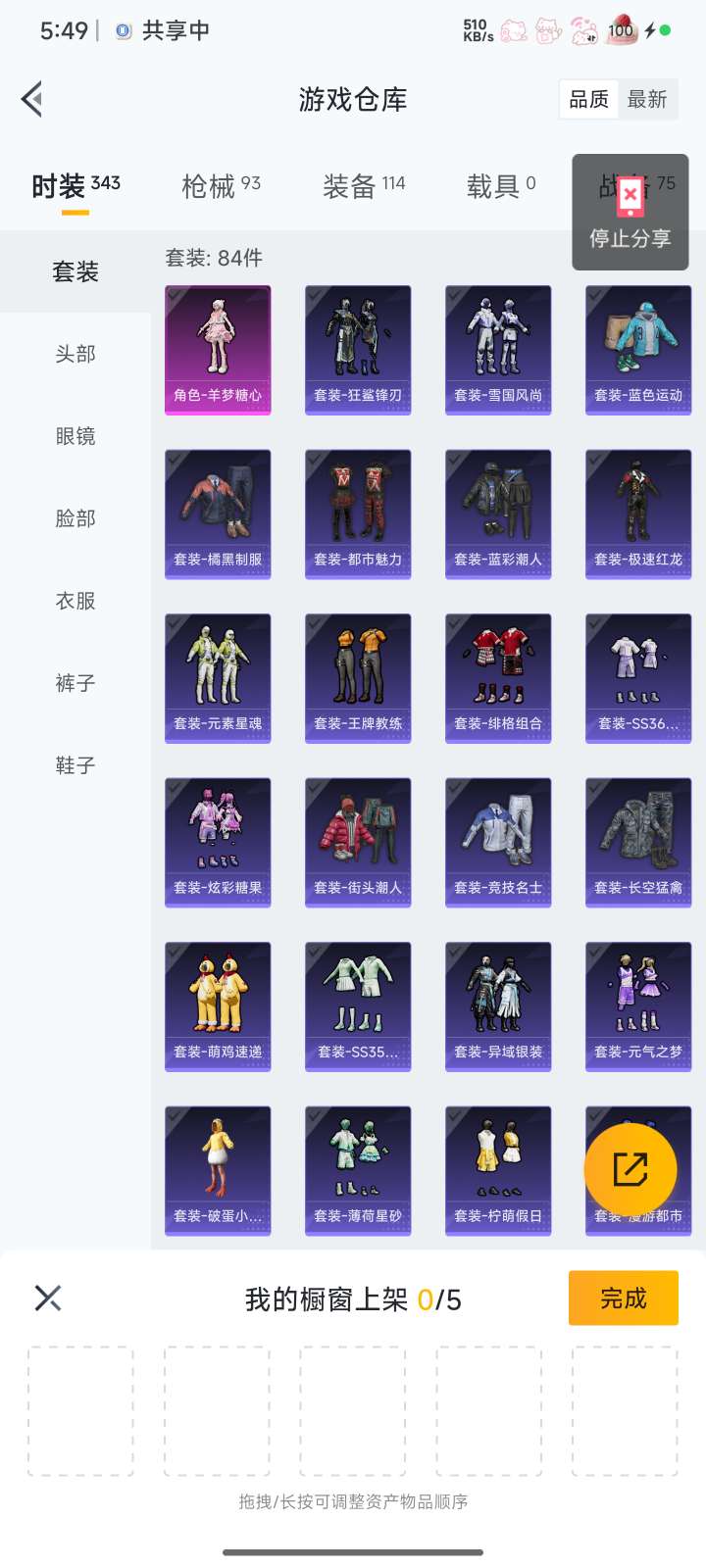Select the 脸部 category

[76, 518]
